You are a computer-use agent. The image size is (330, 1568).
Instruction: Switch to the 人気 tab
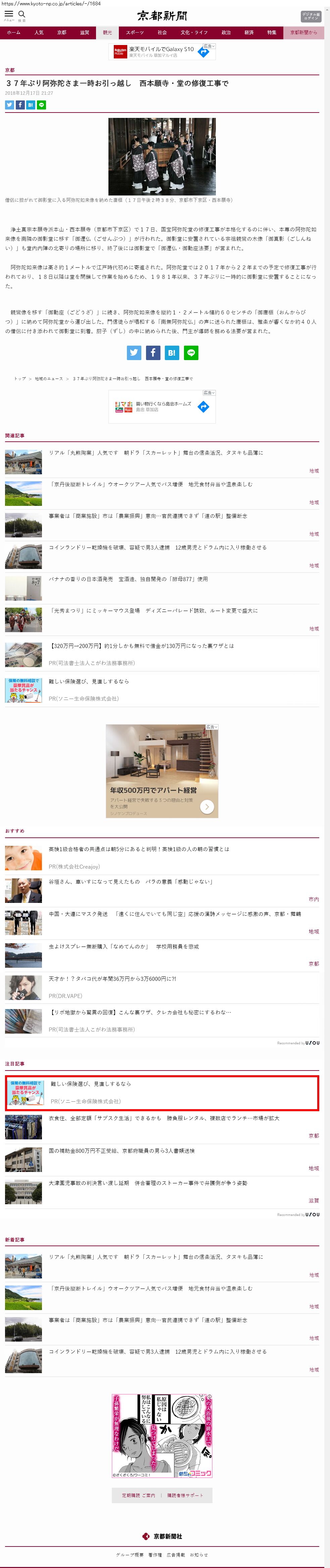(x=39, y=32)
